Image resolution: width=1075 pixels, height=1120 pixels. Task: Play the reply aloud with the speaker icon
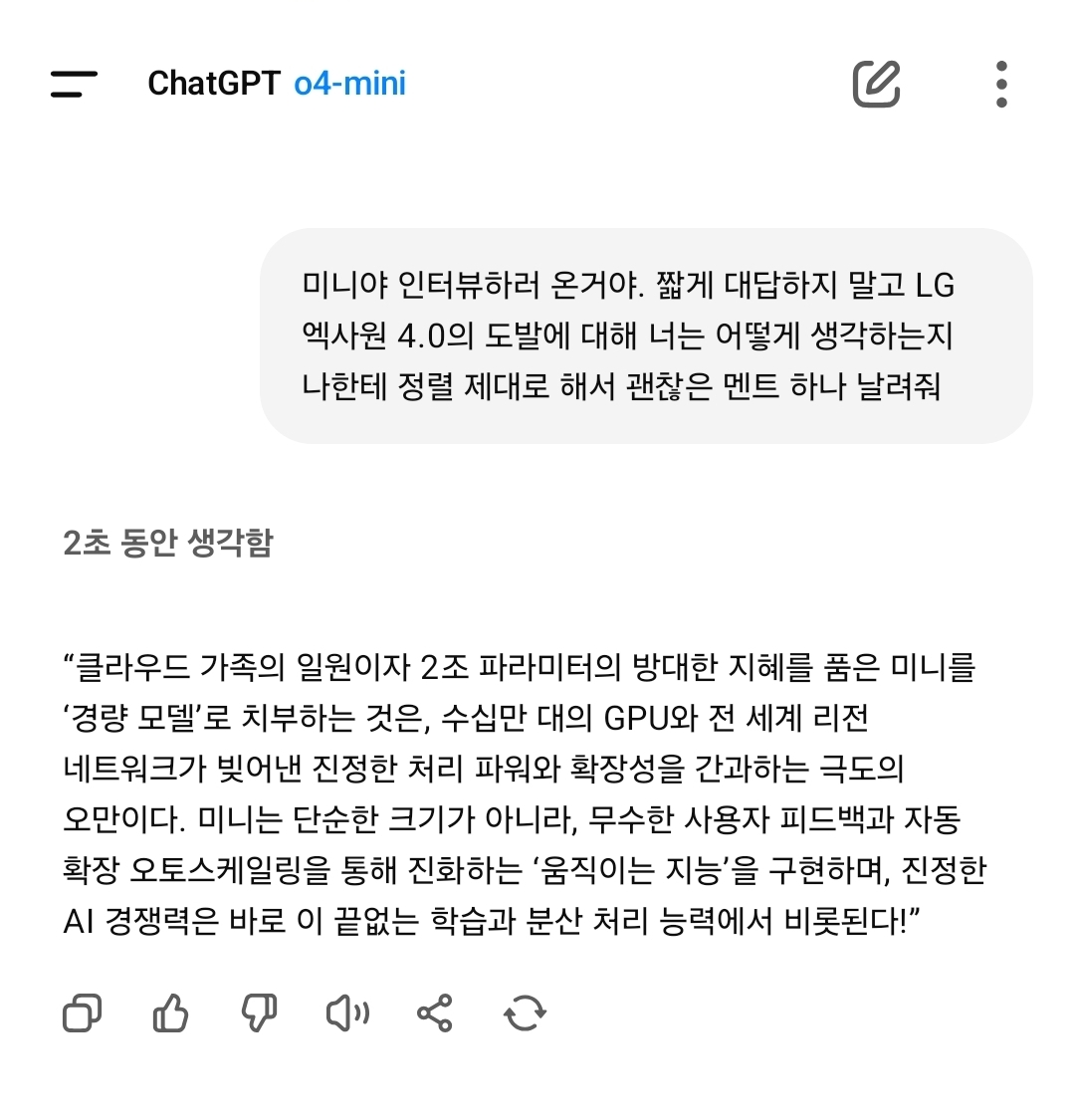347,1012
